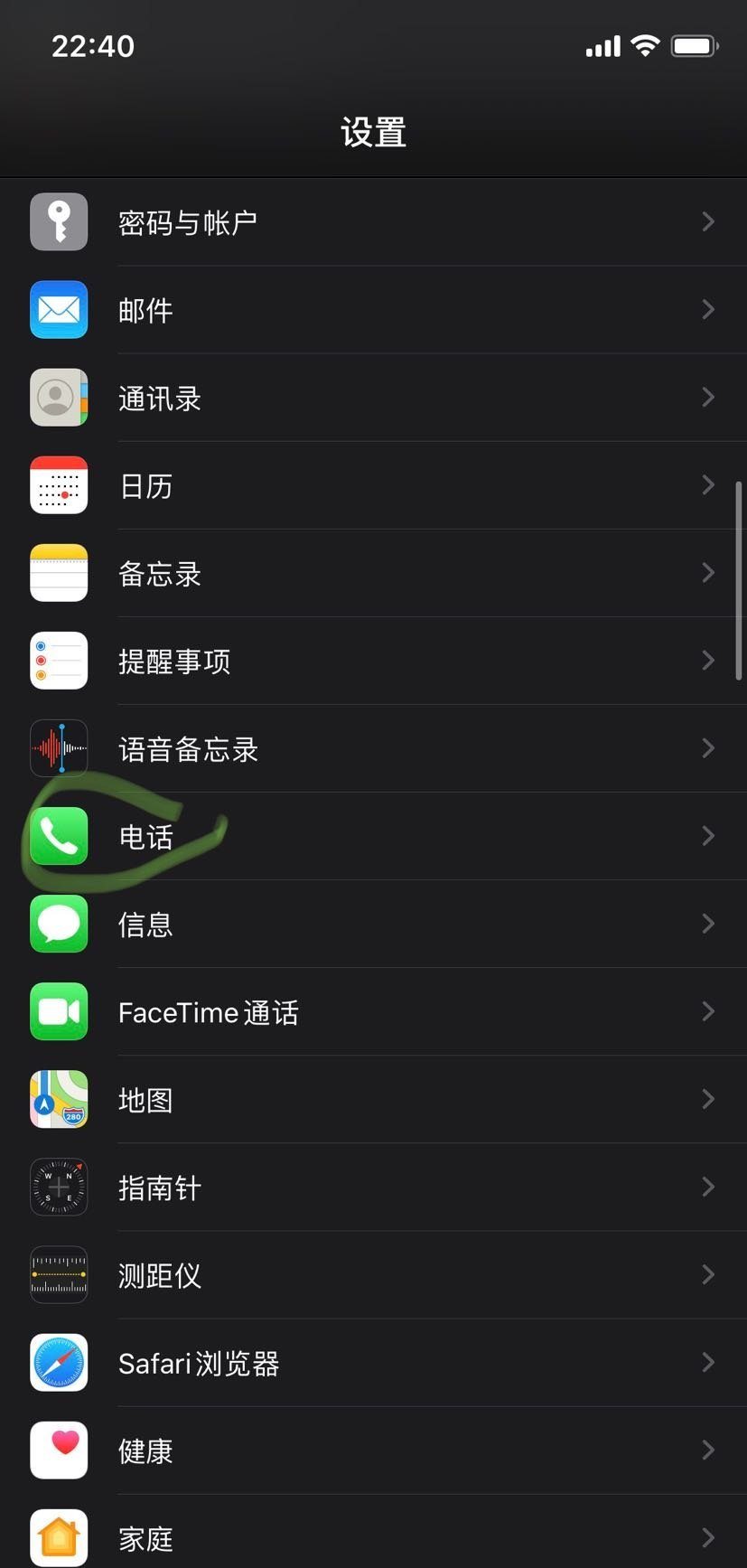Open 密码与帐户 settings
The height and width of the screenshot is (1568, 747).
click(x=373, y=222)
